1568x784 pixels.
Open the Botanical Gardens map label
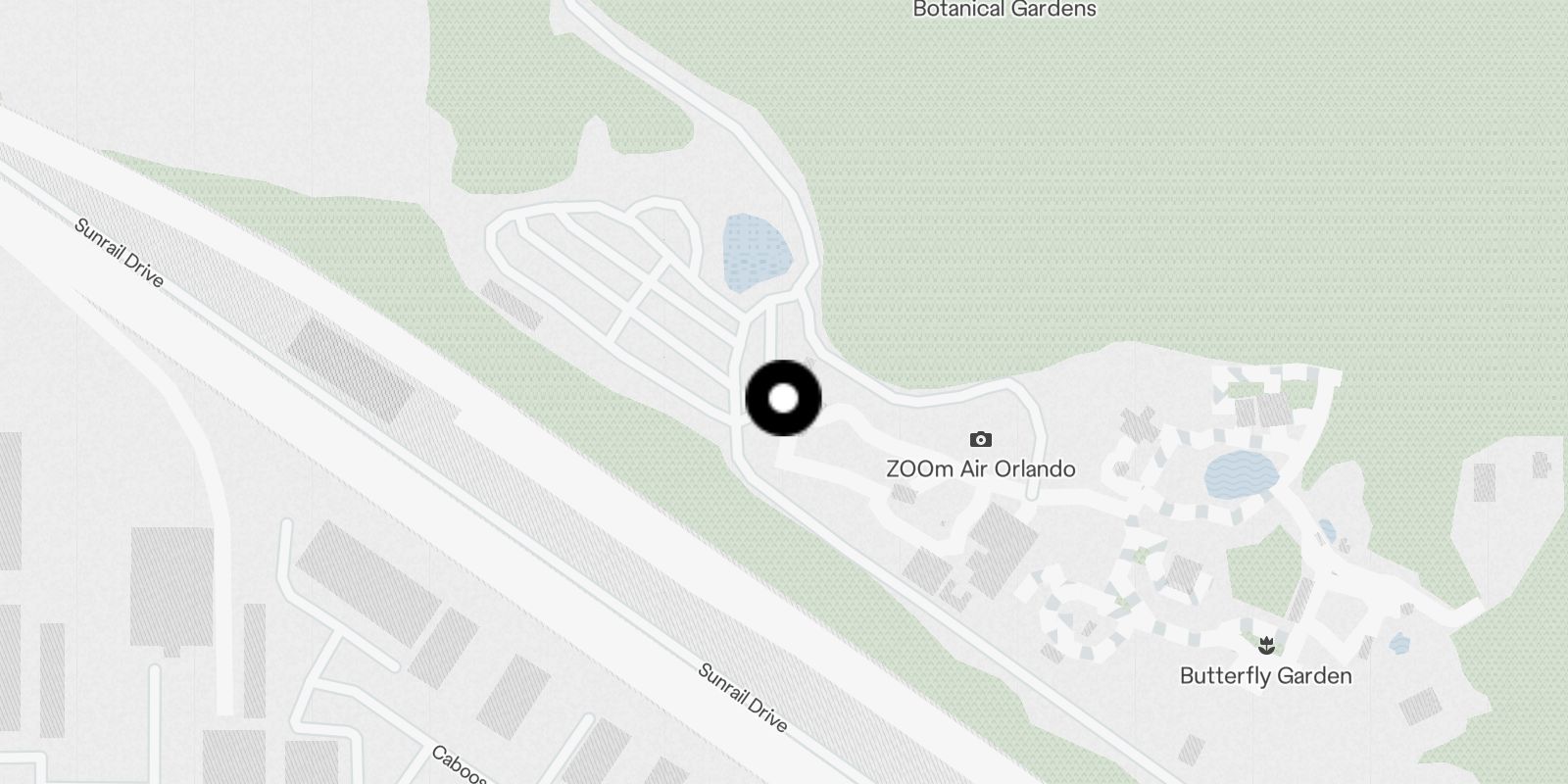(x=1004, y=10)
